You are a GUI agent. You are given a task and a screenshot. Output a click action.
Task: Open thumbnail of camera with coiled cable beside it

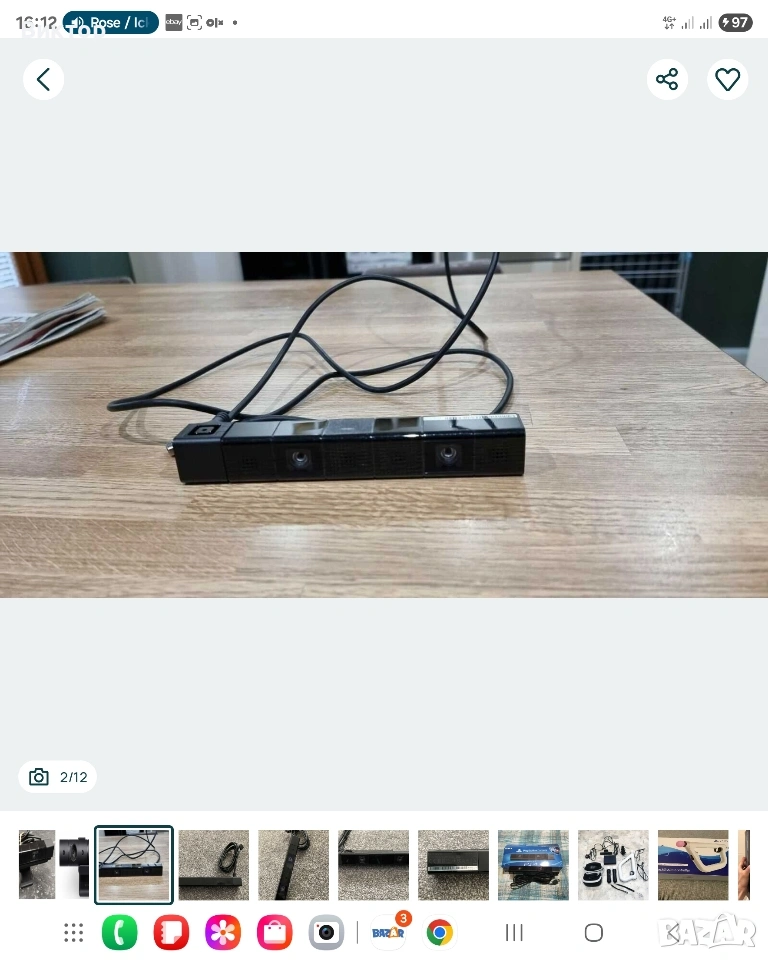pyautogui.click(x=213, y=865)
